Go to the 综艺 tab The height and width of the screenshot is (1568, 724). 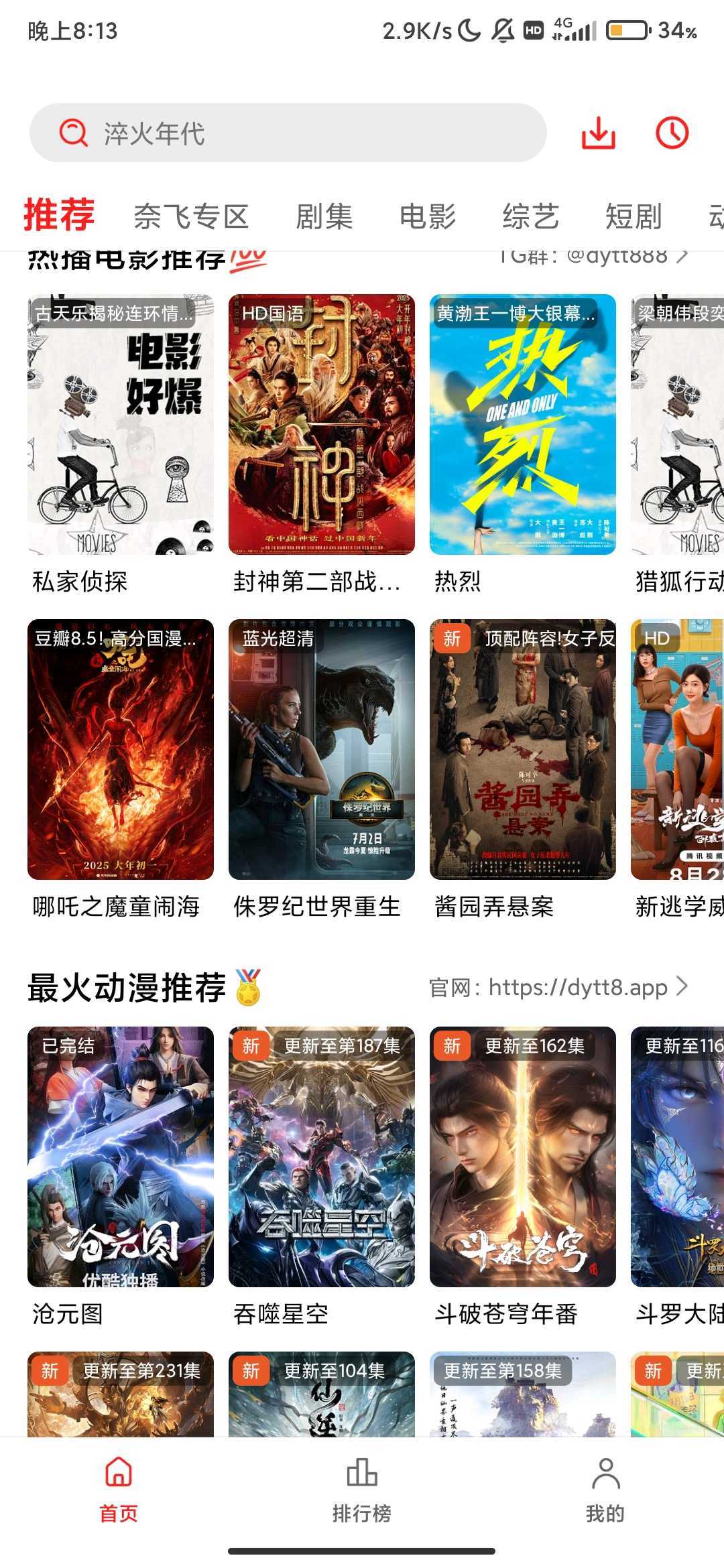[531, 216]
